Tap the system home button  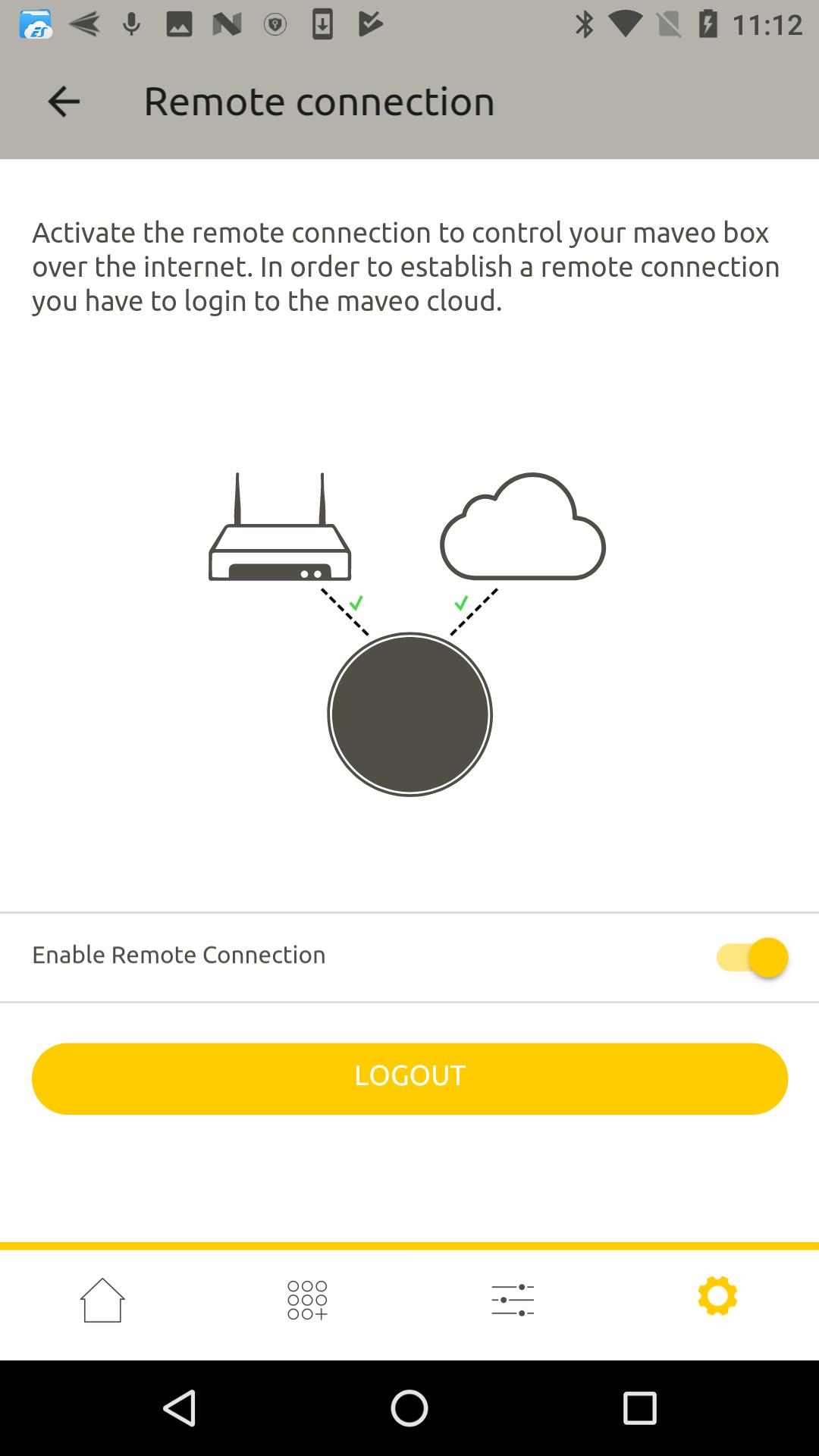pyautogui.click(x=409, y=1408)
